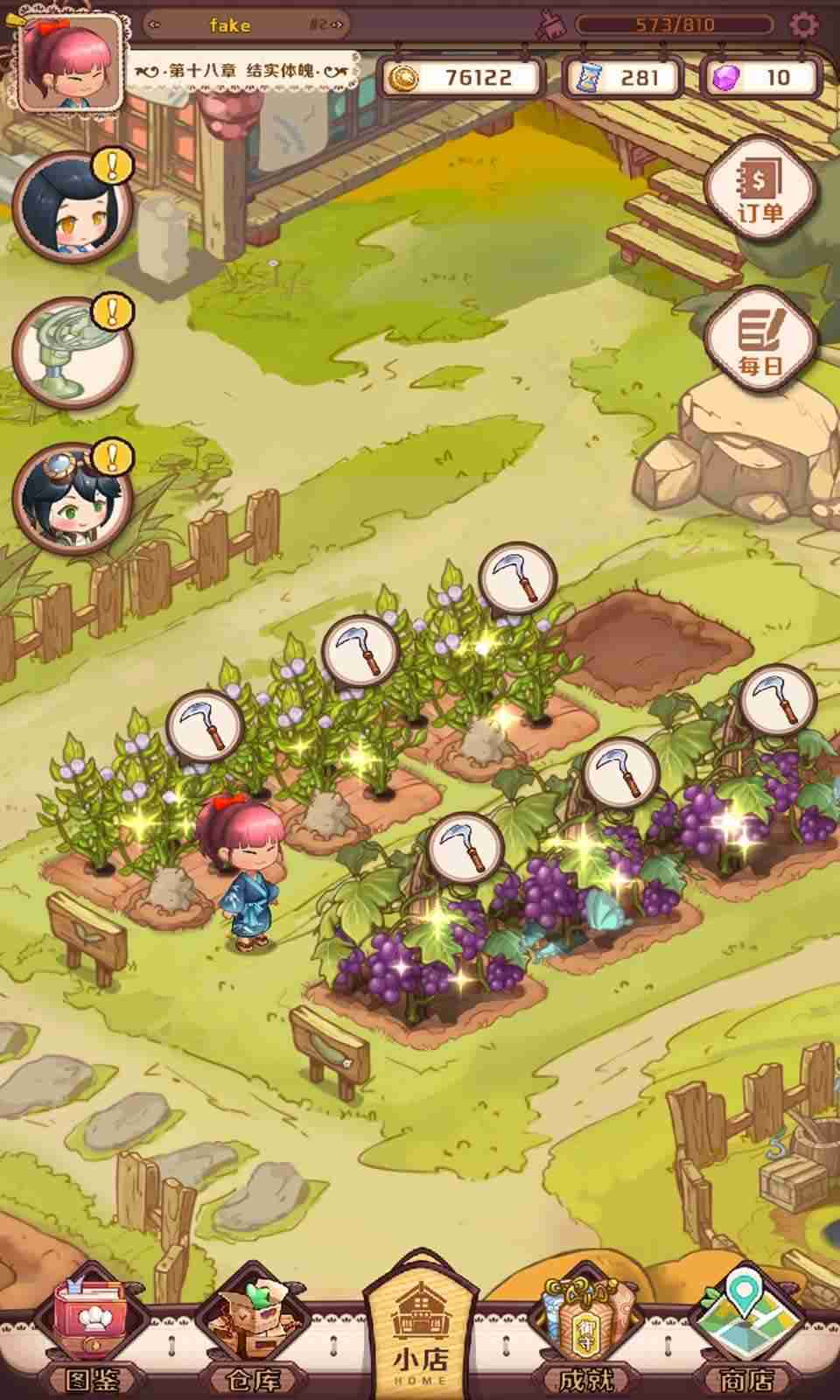Screen dimensions: 840x1400
Task: Open the green goblet notification
Action: click(x=70, y=353)
